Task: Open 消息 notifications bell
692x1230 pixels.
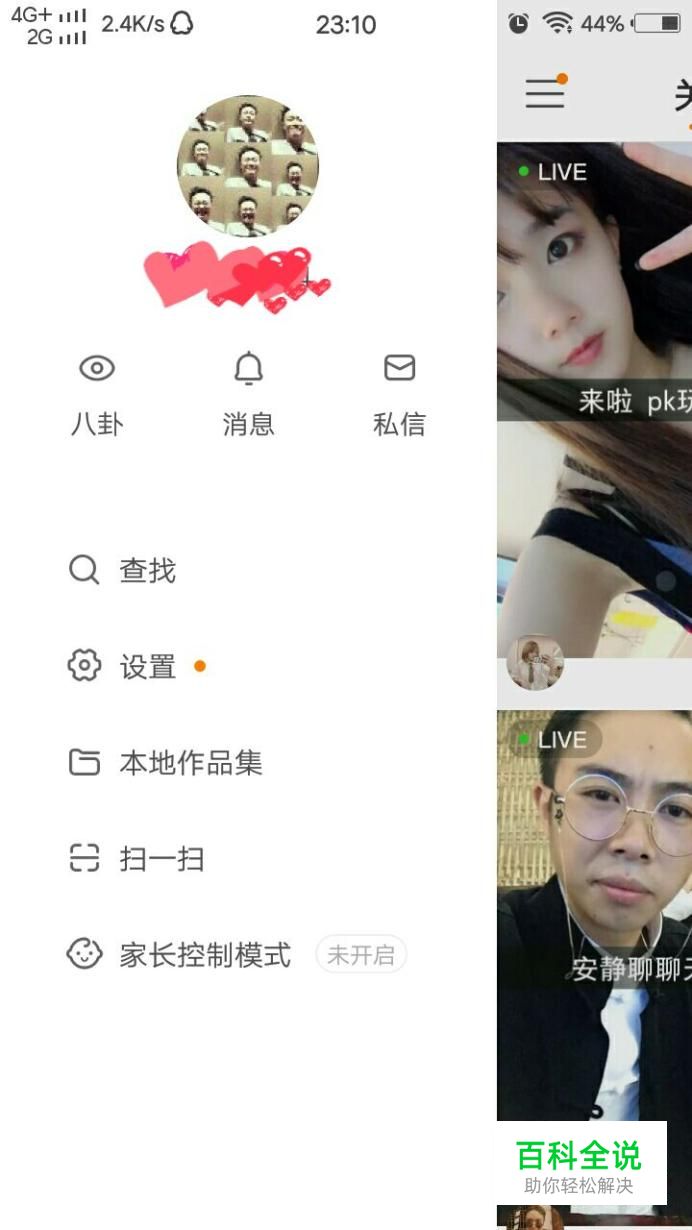Action: 248,395
